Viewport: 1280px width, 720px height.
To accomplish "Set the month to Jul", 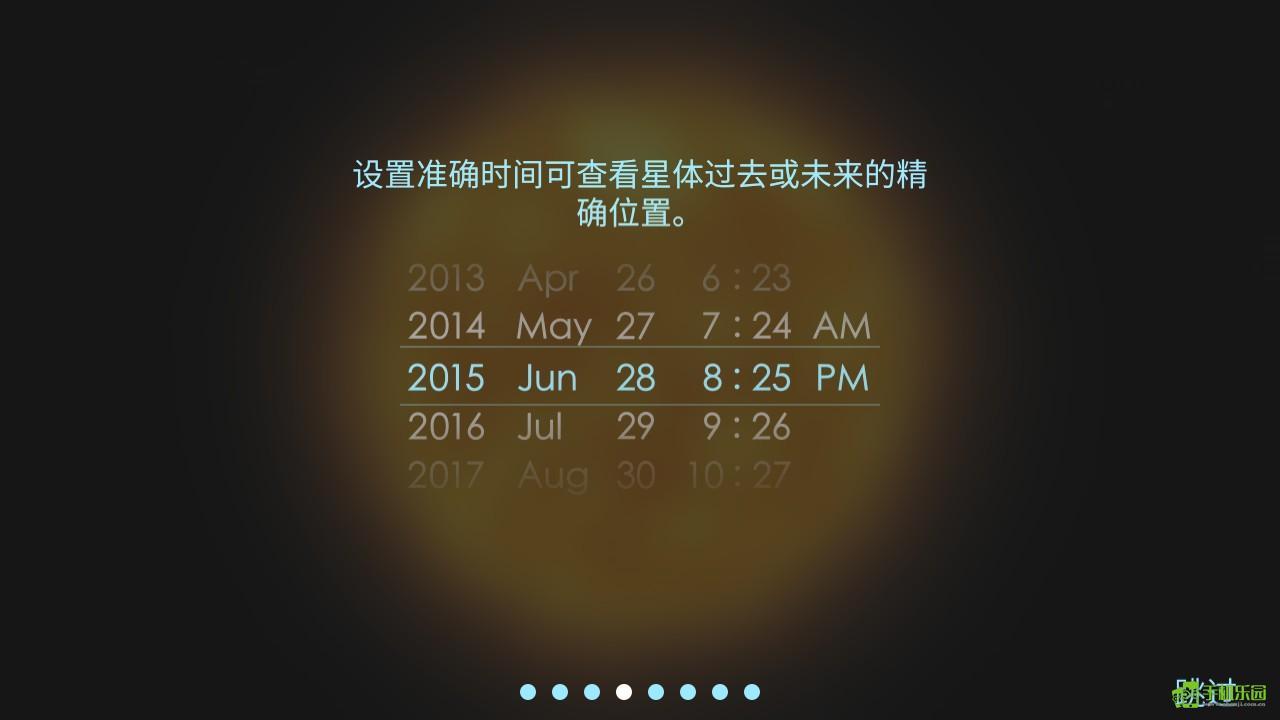I will pos(540,427).
